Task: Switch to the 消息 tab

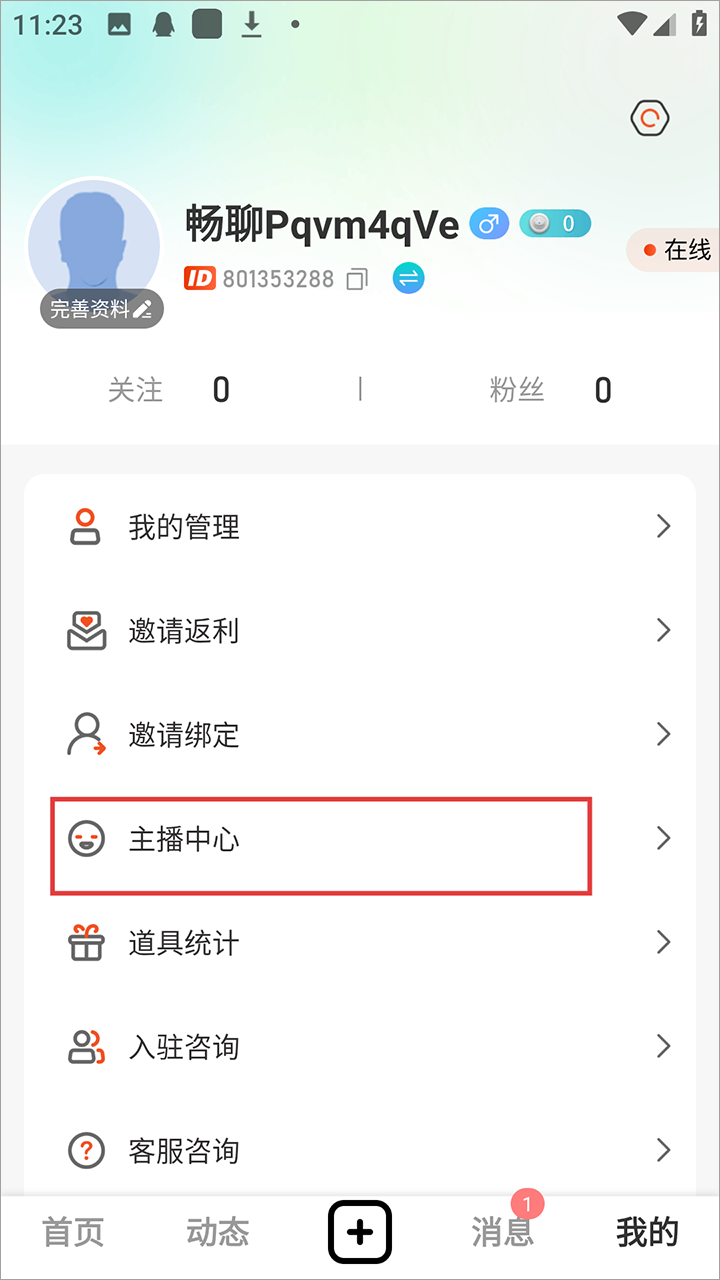Action: click(503, 1233)
